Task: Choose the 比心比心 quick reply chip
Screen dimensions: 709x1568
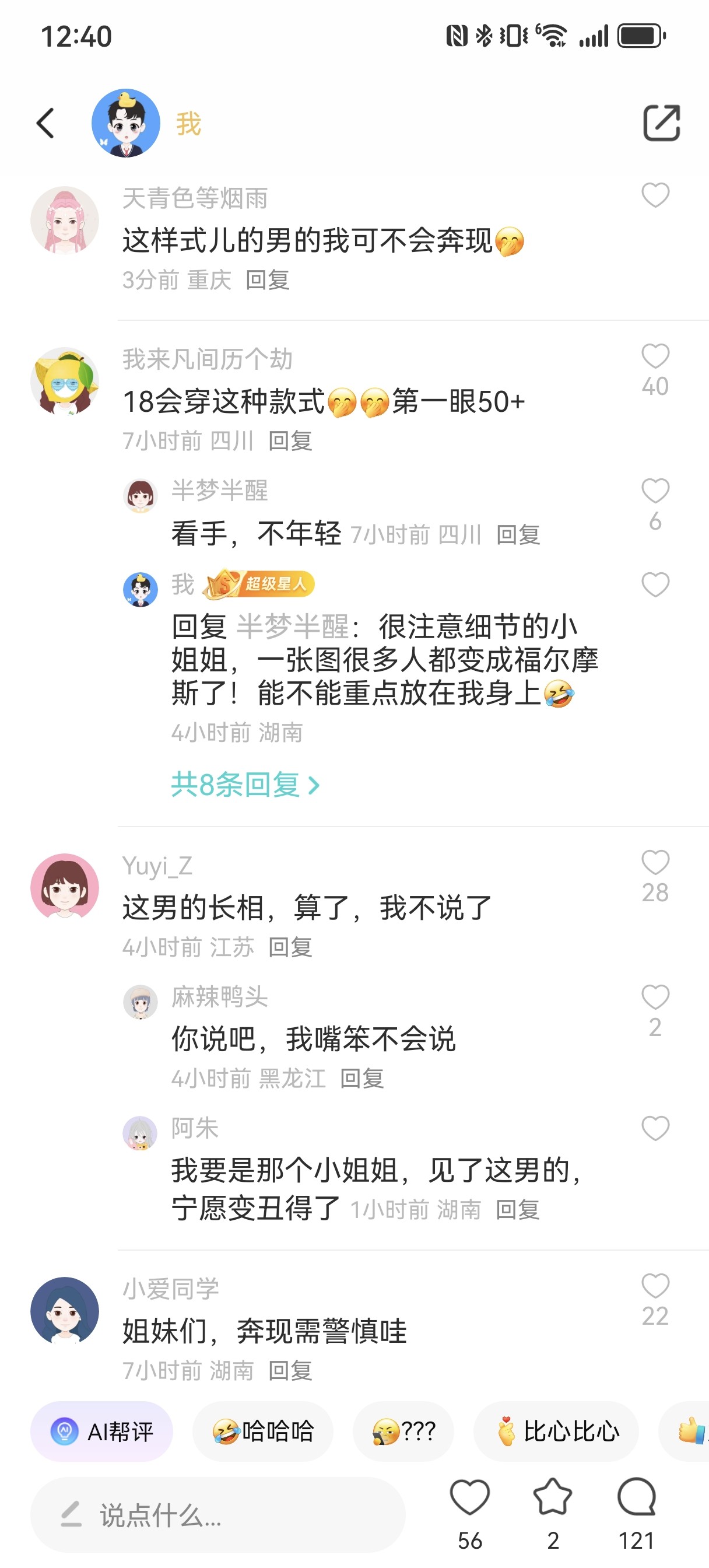Action: [556, 1431]
